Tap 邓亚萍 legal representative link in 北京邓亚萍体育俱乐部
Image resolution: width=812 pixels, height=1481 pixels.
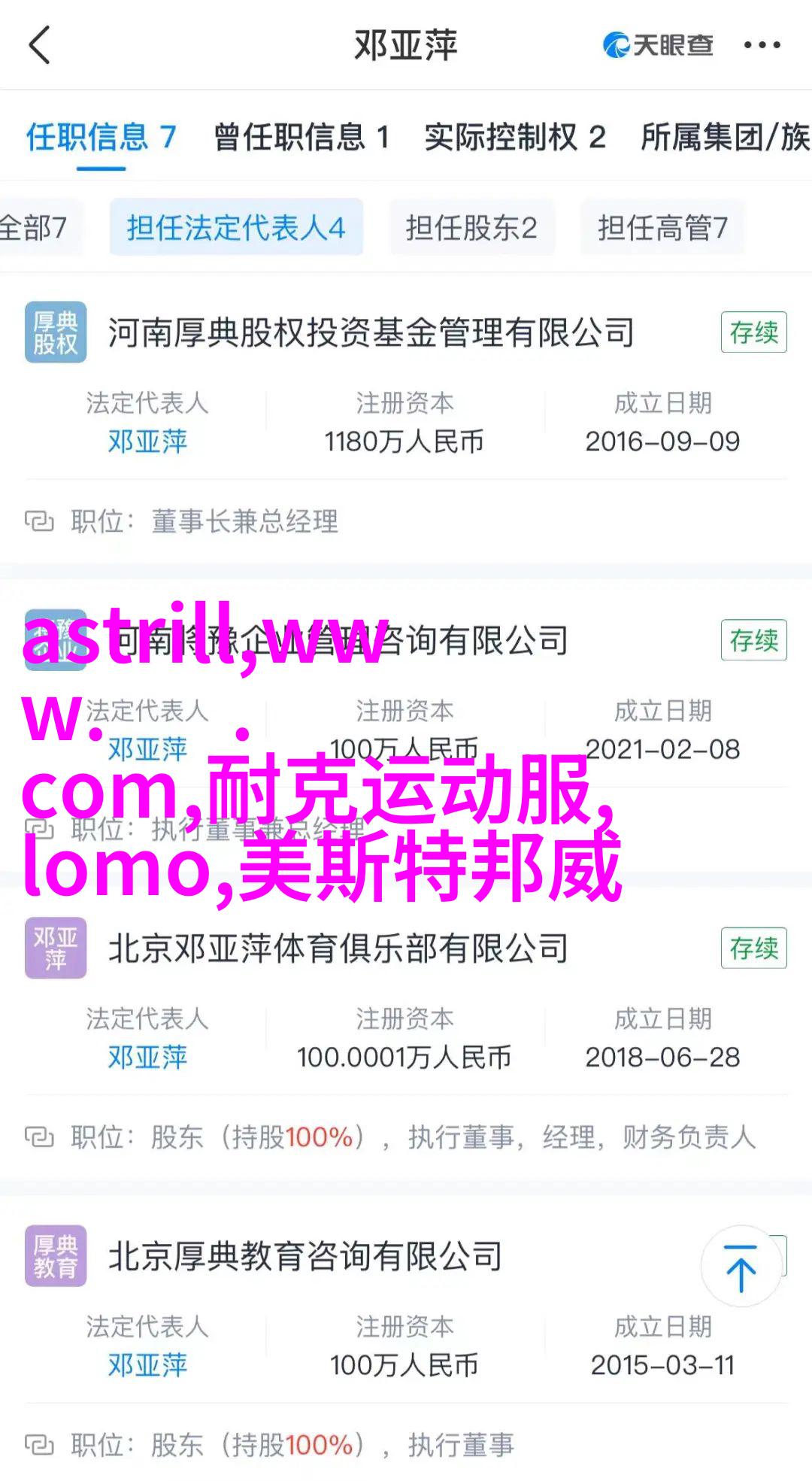147,1058
